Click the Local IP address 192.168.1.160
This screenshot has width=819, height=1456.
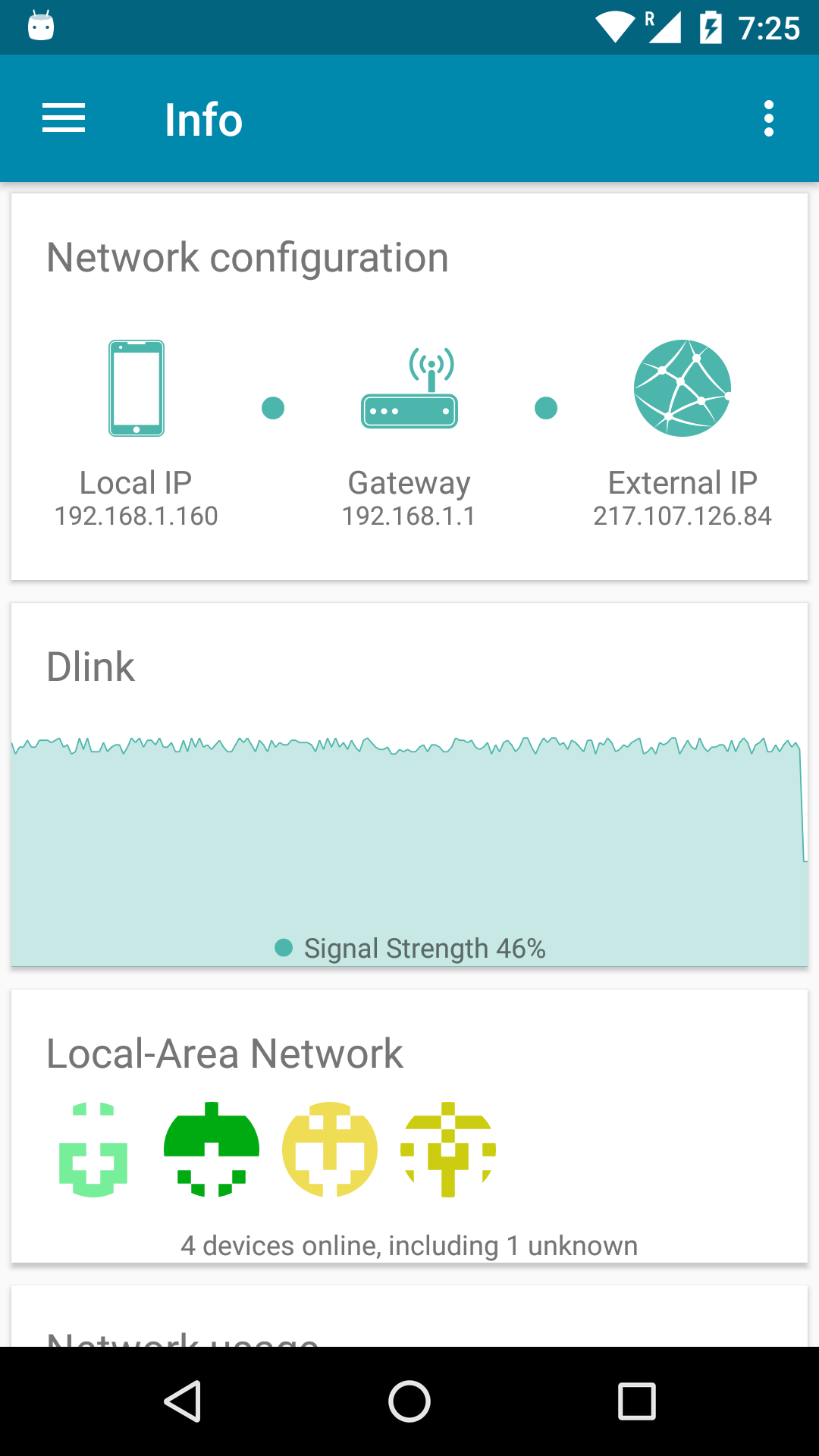click(136, 516)
